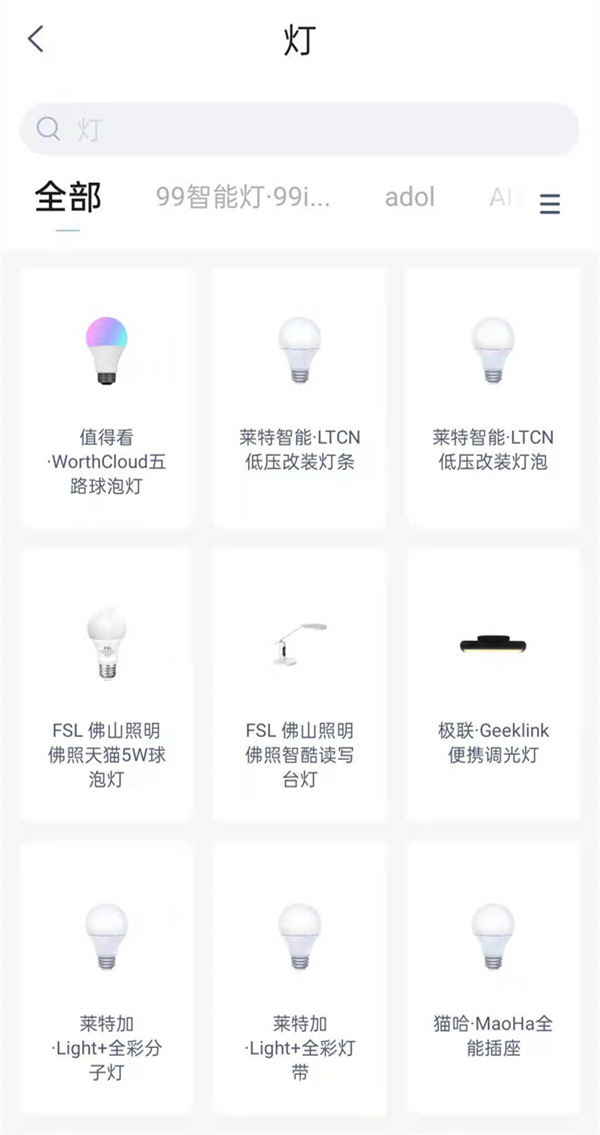This screenshot has width=600, height=1135.
Task: Switch to the 全部 tab
Action: coord(68,197)
